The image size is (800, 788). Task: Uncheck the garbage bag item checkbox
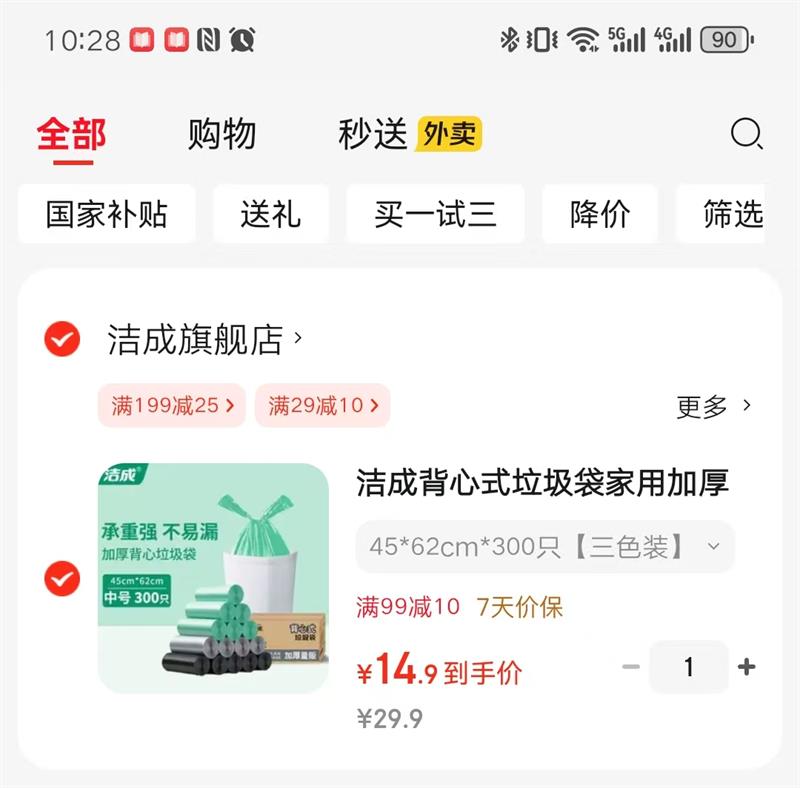click(62, 578)
